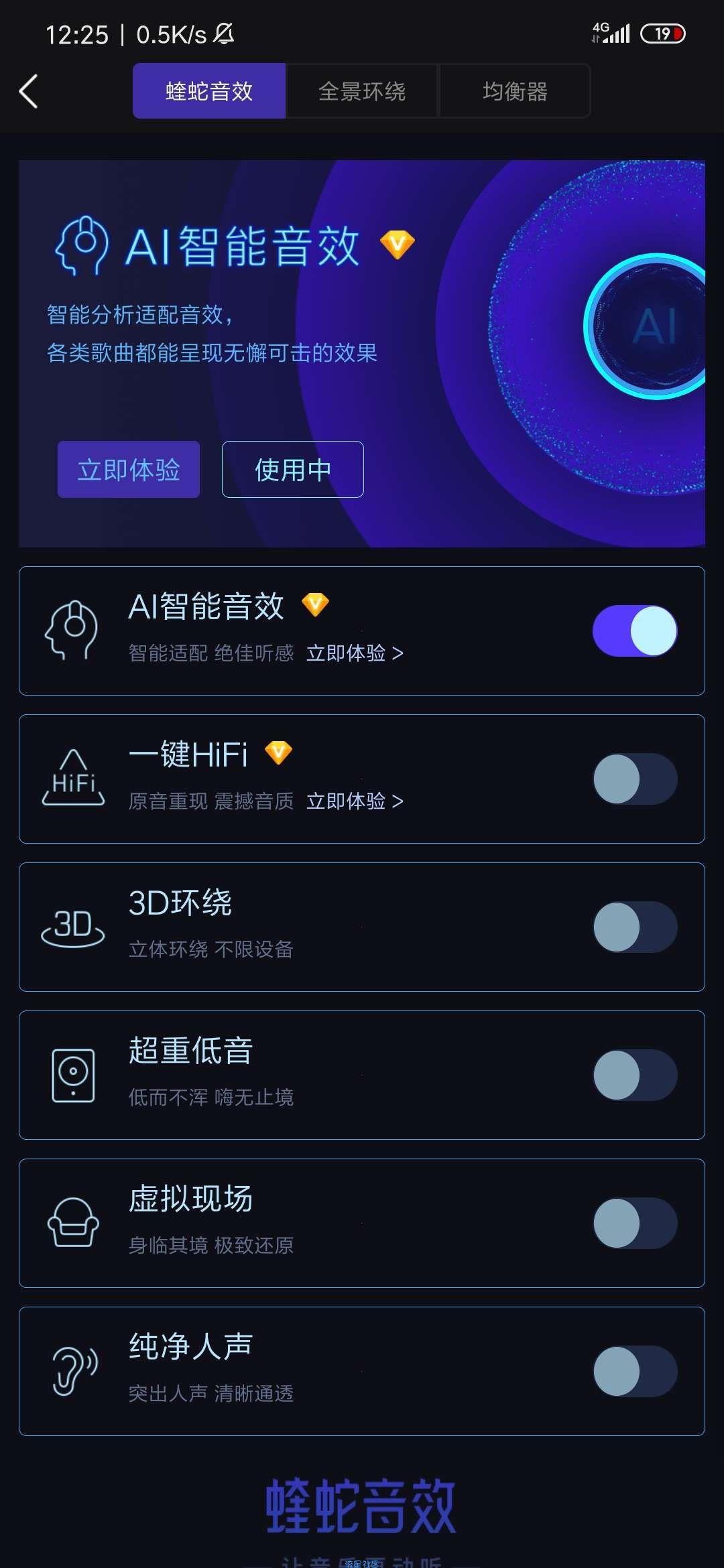Select the 蝰蛇音效 tab

pyautogui.click(x=209, y=91)
